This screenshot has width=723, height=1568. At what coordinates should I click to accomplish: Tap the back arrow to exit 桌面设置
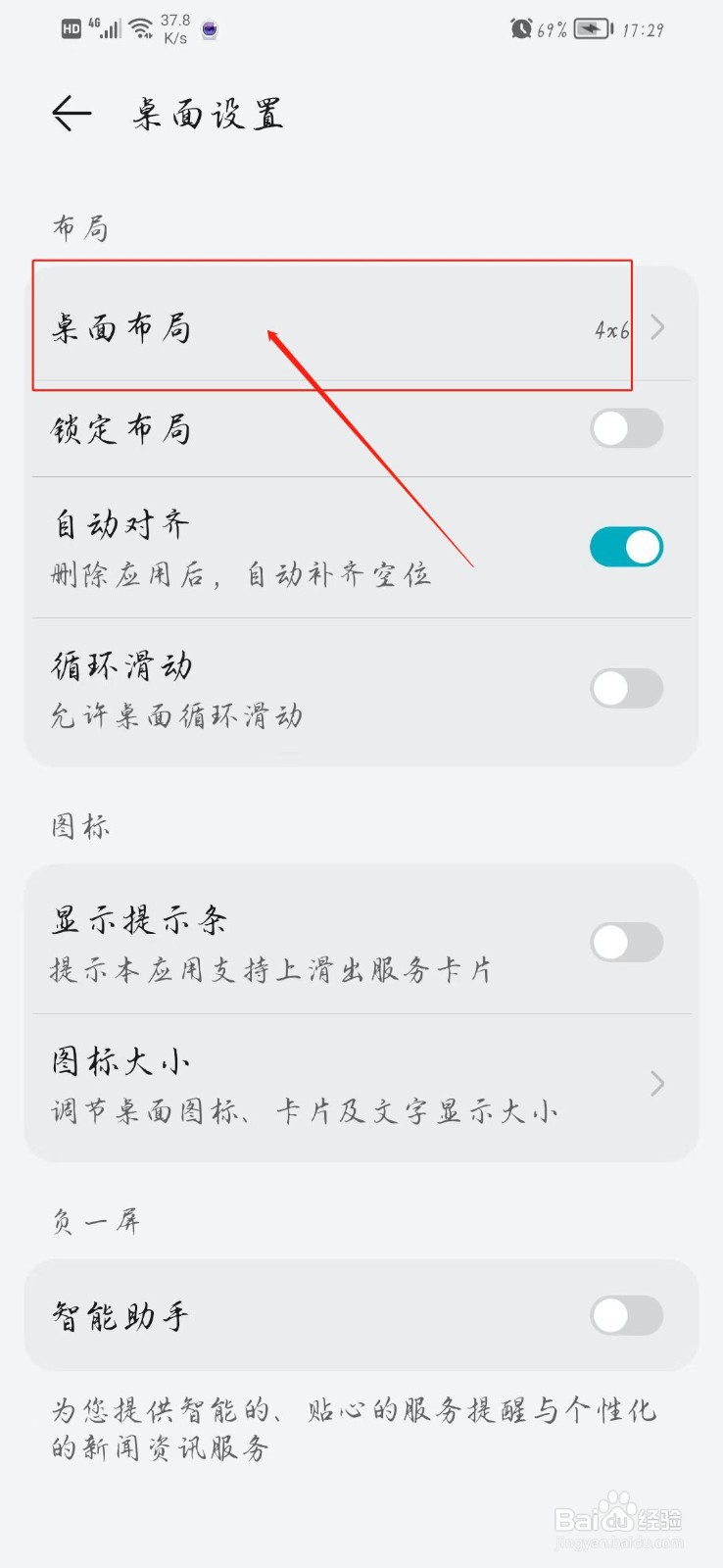click(x=72, y=113)
